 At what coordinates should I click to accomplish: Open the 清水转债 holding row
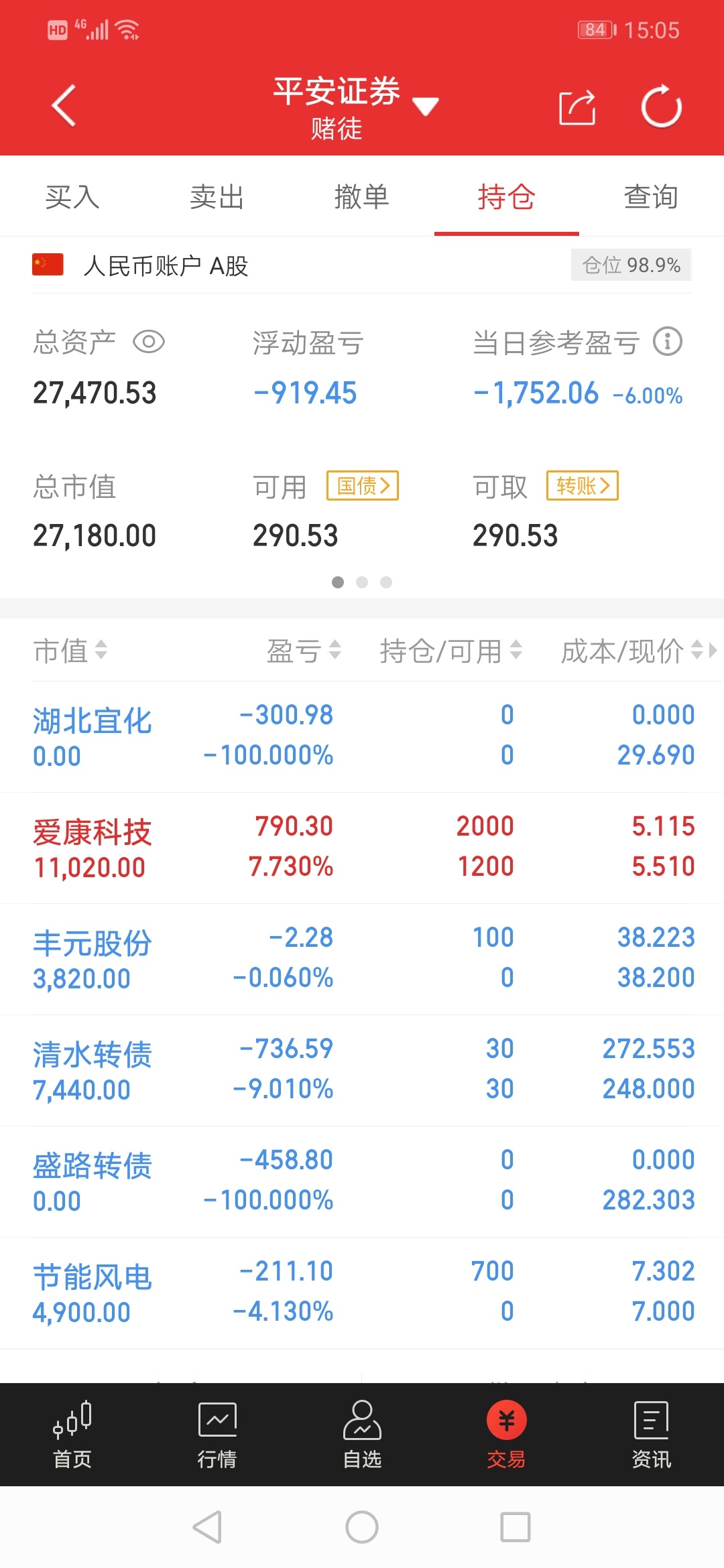pos(362,1069)
